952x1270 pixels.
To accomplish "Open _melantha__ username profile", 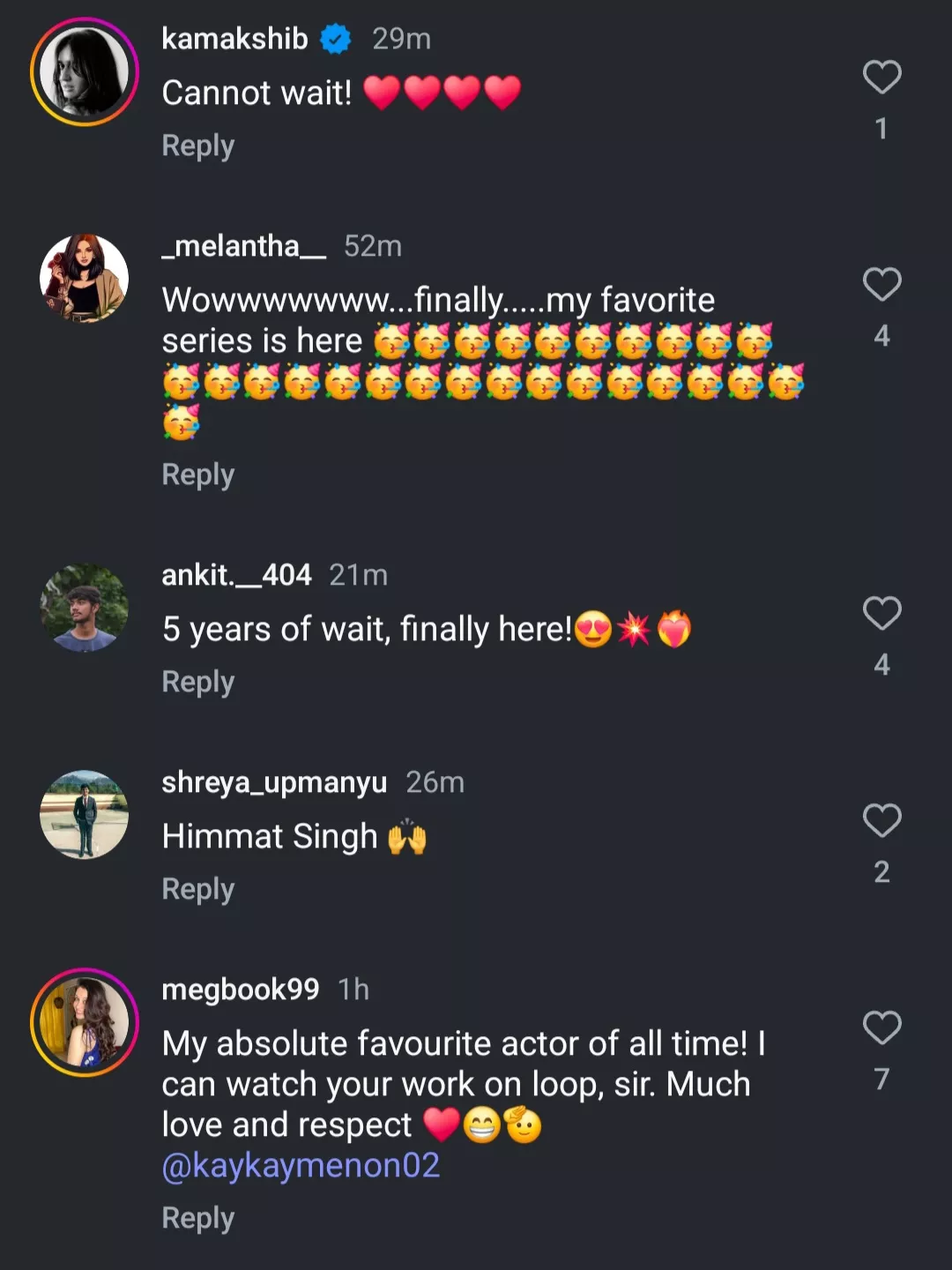I will [243, 246].
